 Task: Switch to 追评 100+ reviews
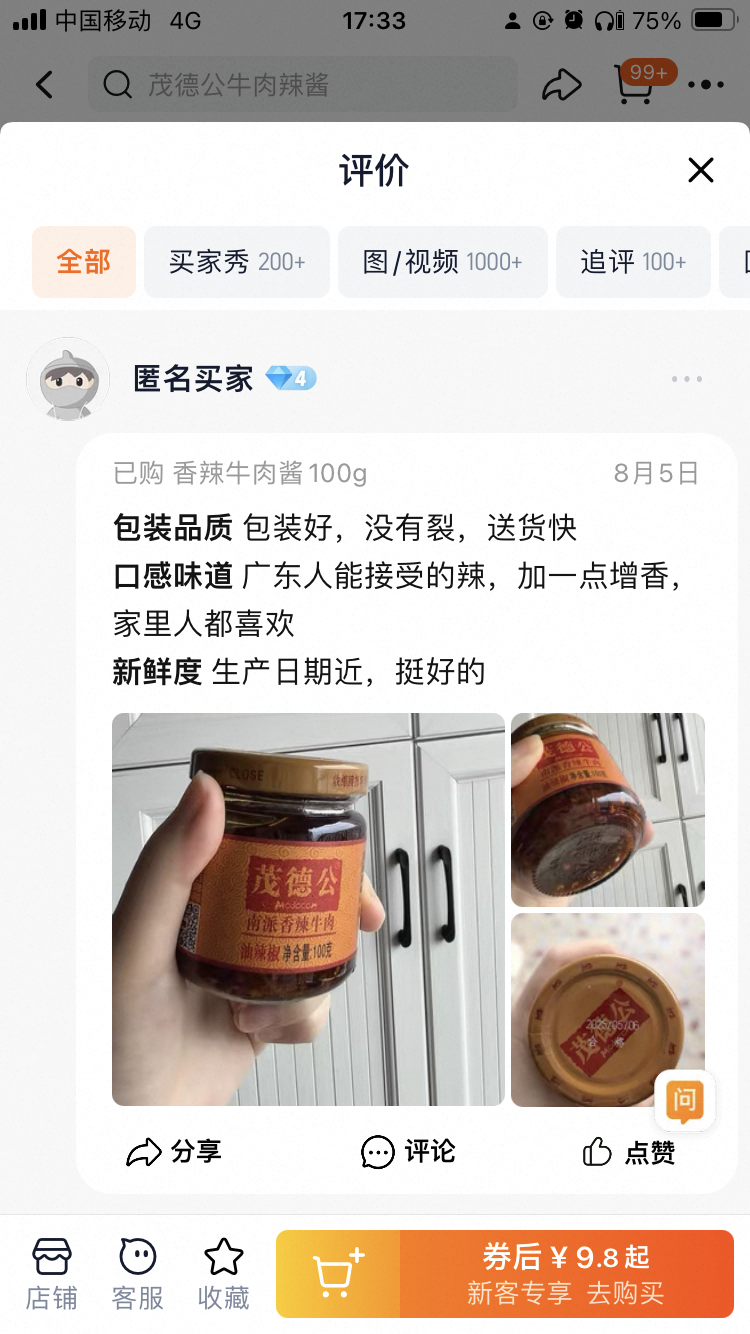coord(633,262)
